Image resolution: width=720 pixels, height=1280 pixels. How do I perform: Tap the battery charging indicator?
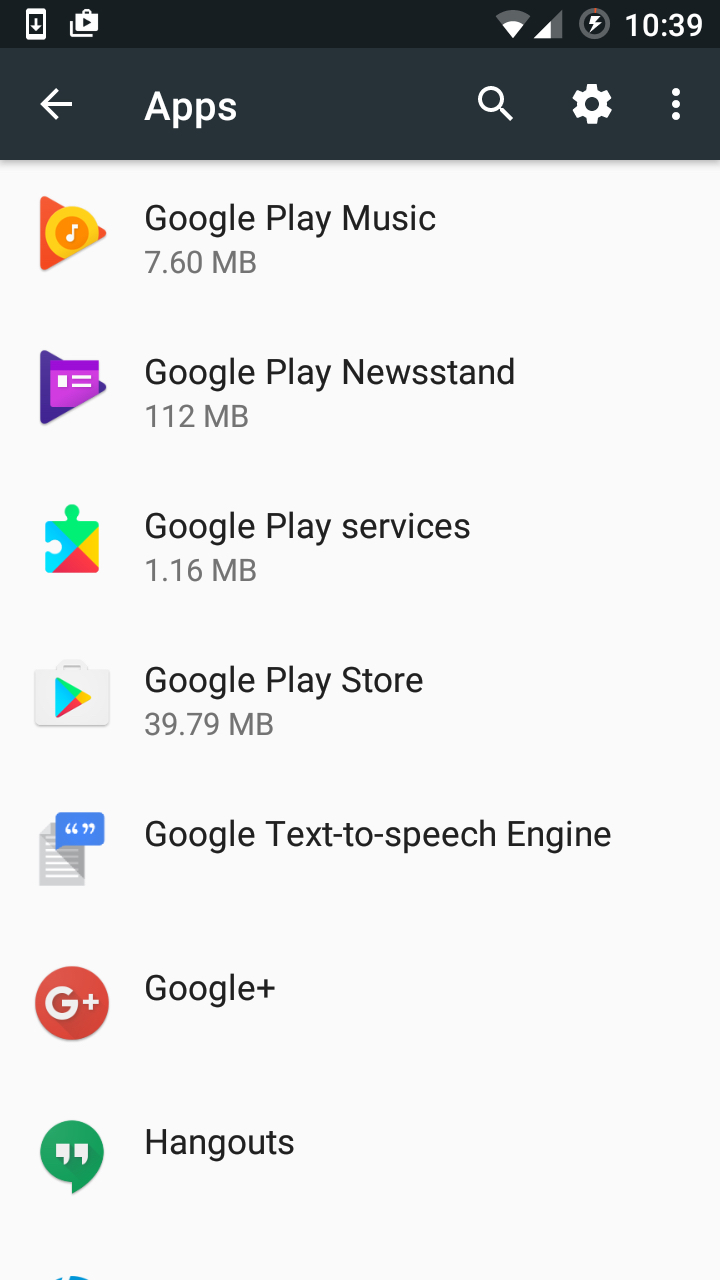(595, 25)
